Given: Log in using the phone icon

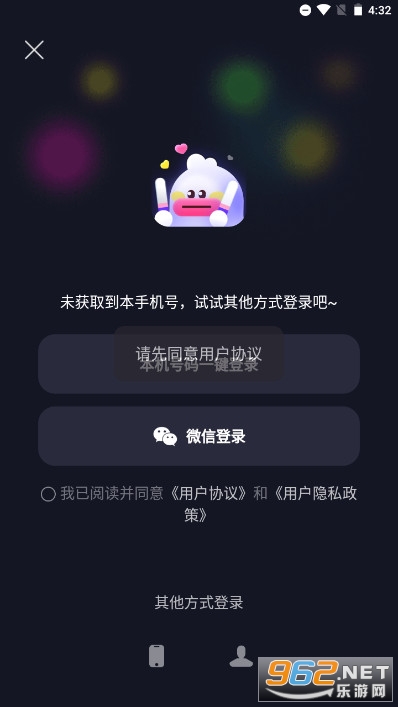Looking at the screenshot, I should pos(156,656).
